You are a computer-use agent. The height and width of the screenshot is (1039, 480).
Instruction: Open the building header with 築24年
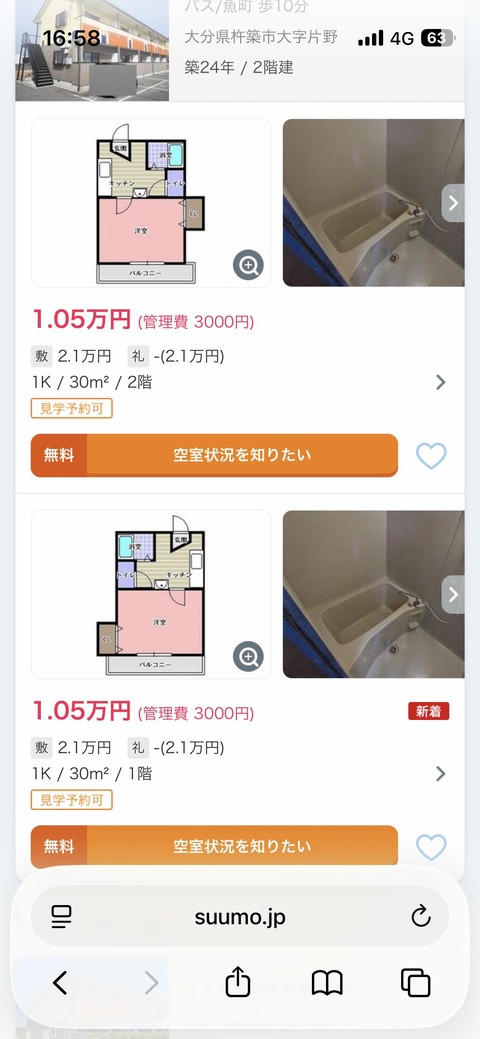click(x=239, y=50)
